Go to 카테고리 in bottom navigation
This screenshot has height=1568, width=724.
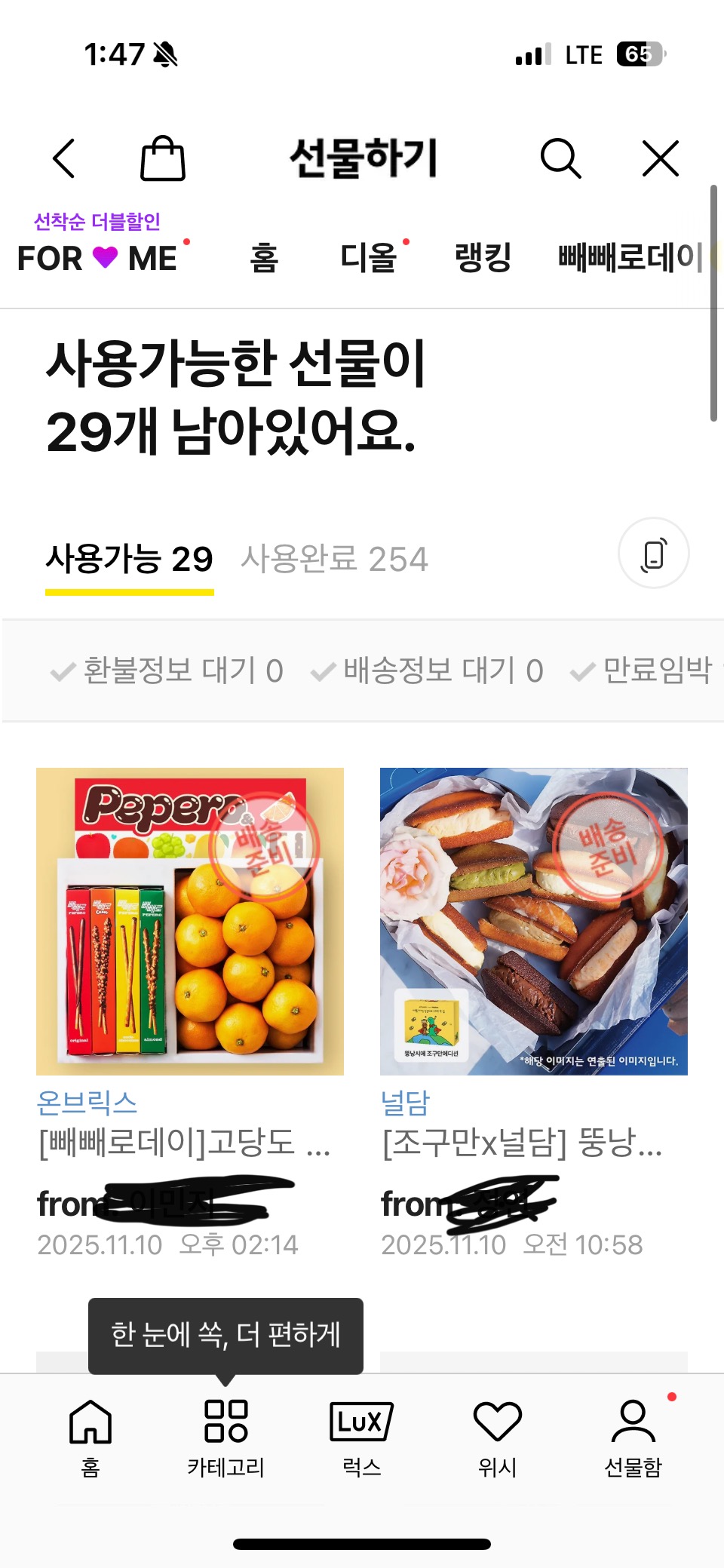[x=225, y=1438]
